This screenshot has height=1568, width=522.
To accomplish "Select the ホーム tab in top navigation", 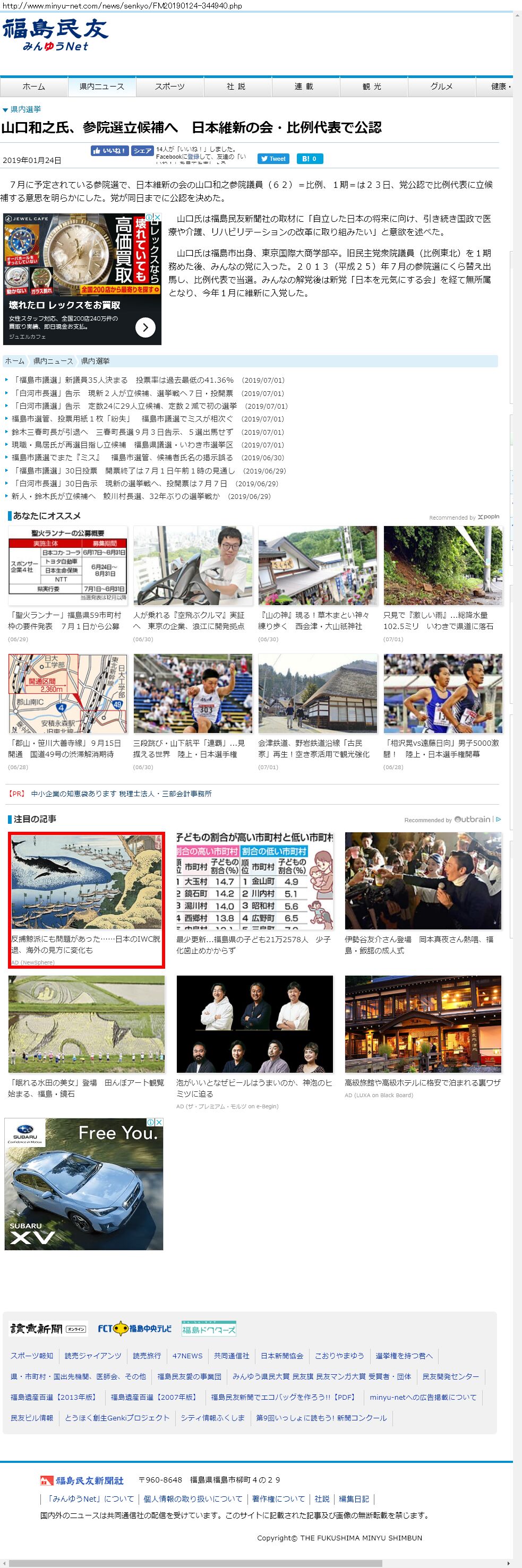I will tap(33, 87).
